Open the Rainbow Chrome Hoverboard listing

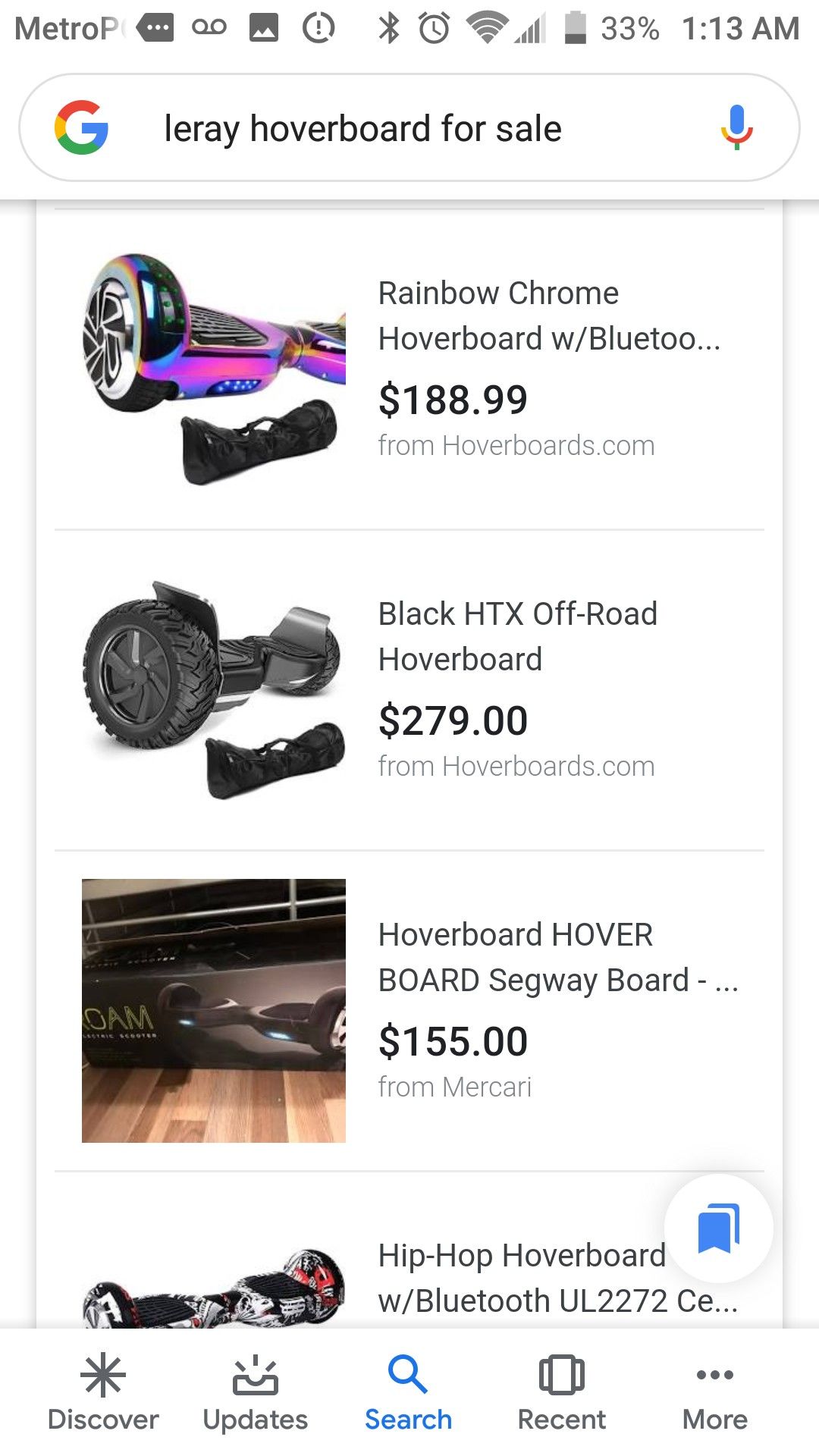point(409,369)
